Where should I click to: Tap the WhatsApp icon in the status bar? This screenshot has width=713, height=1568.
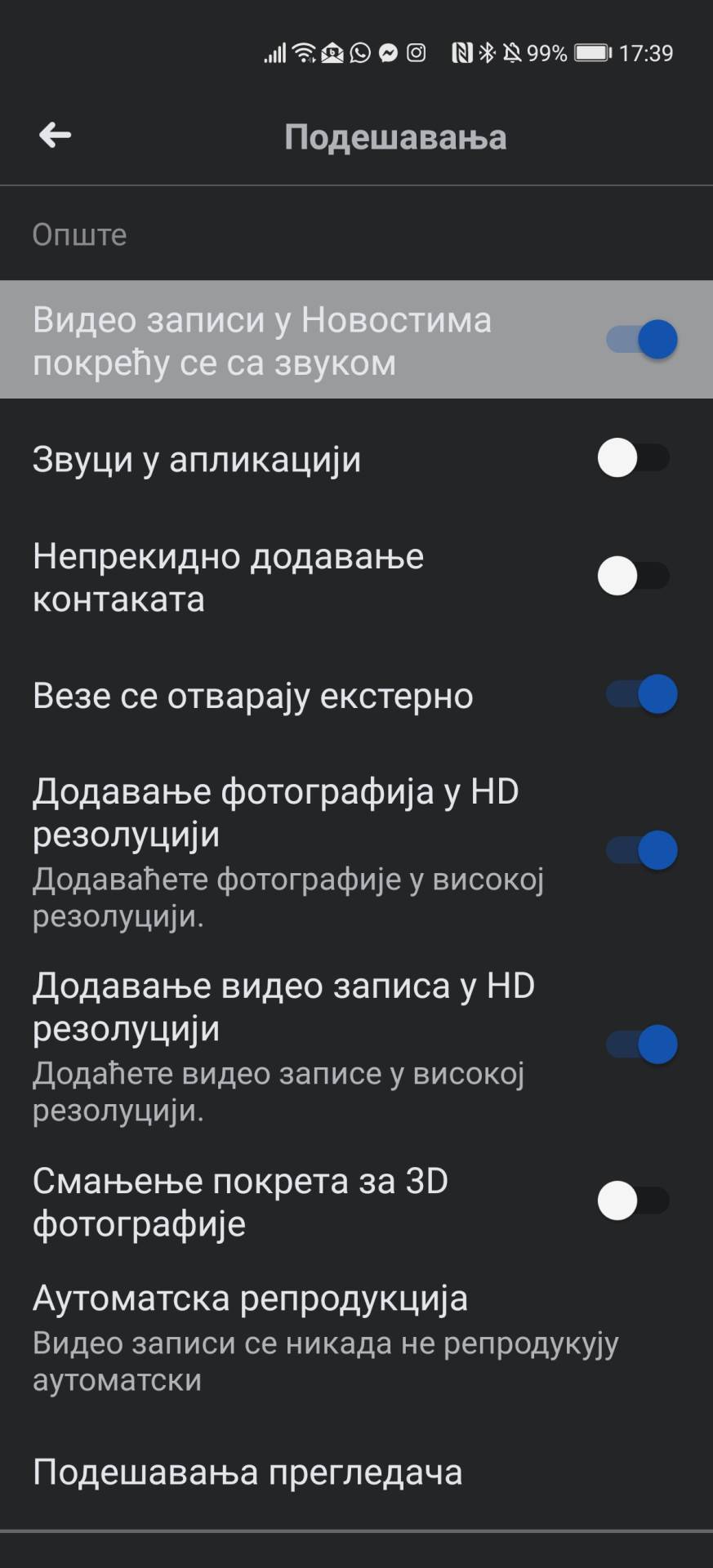[x=361, y=52]
